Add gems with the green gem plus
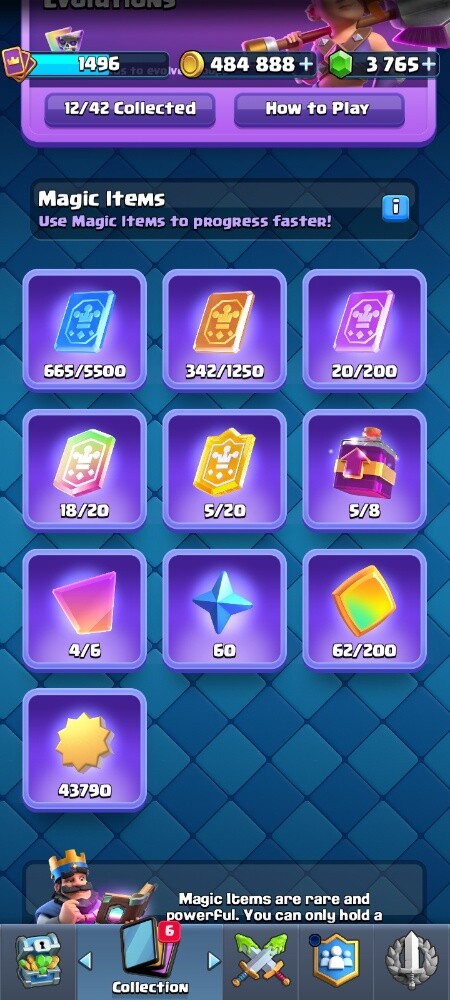The height and width of the screenshot is (1000, 450). click(429, 64)
